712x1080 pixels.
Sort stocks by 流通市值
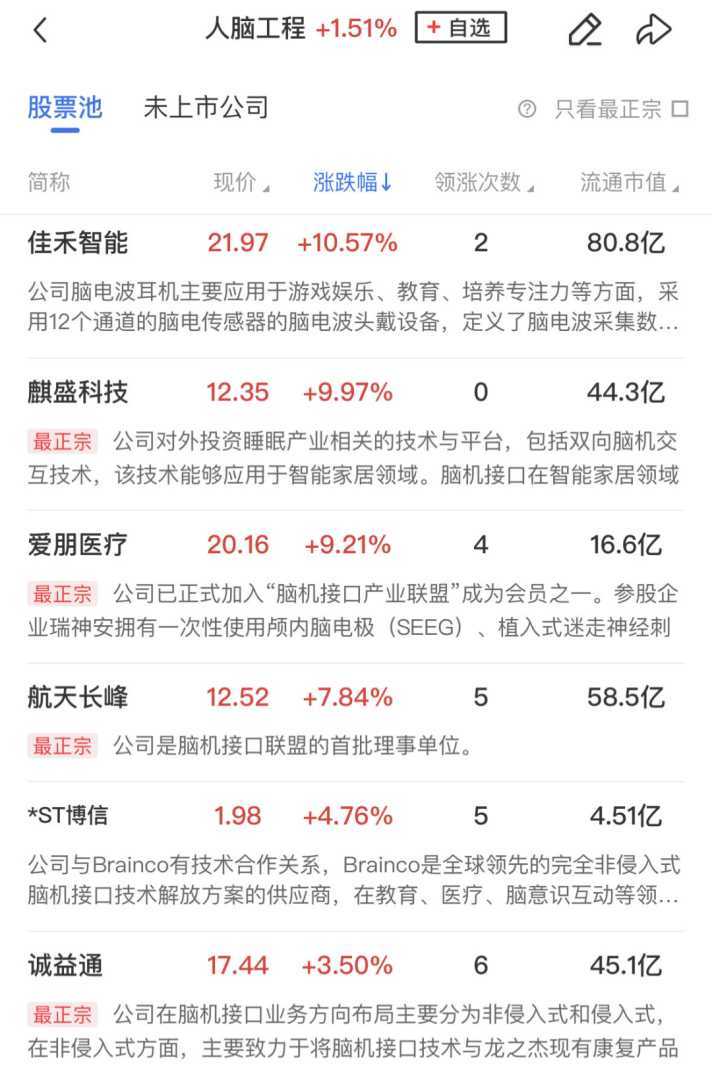pyautogui.click(x=629, y=182)
